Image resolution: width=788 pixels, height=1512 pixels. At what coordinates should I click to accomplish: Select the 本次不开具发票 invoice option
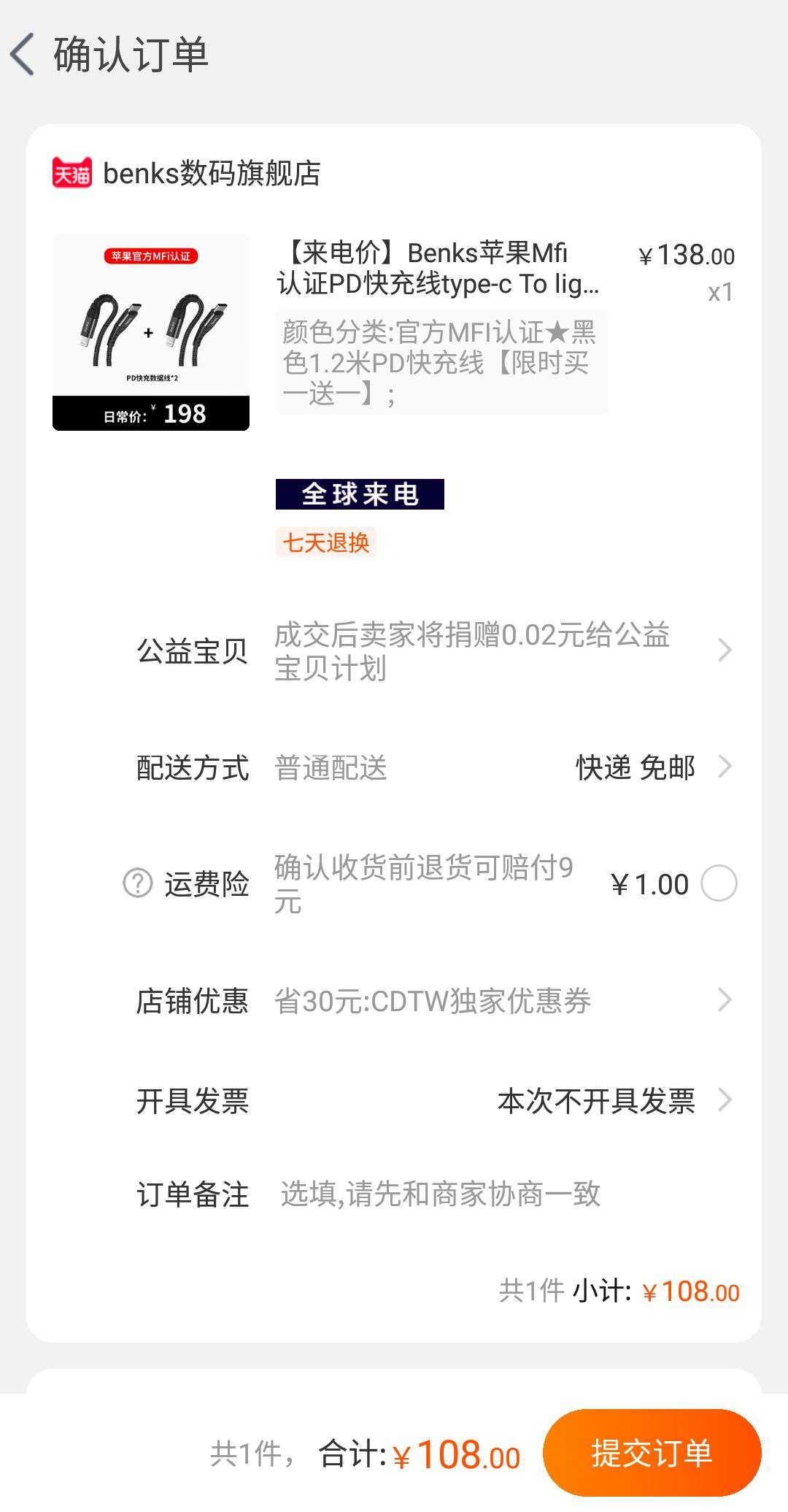pos(595,1102)
